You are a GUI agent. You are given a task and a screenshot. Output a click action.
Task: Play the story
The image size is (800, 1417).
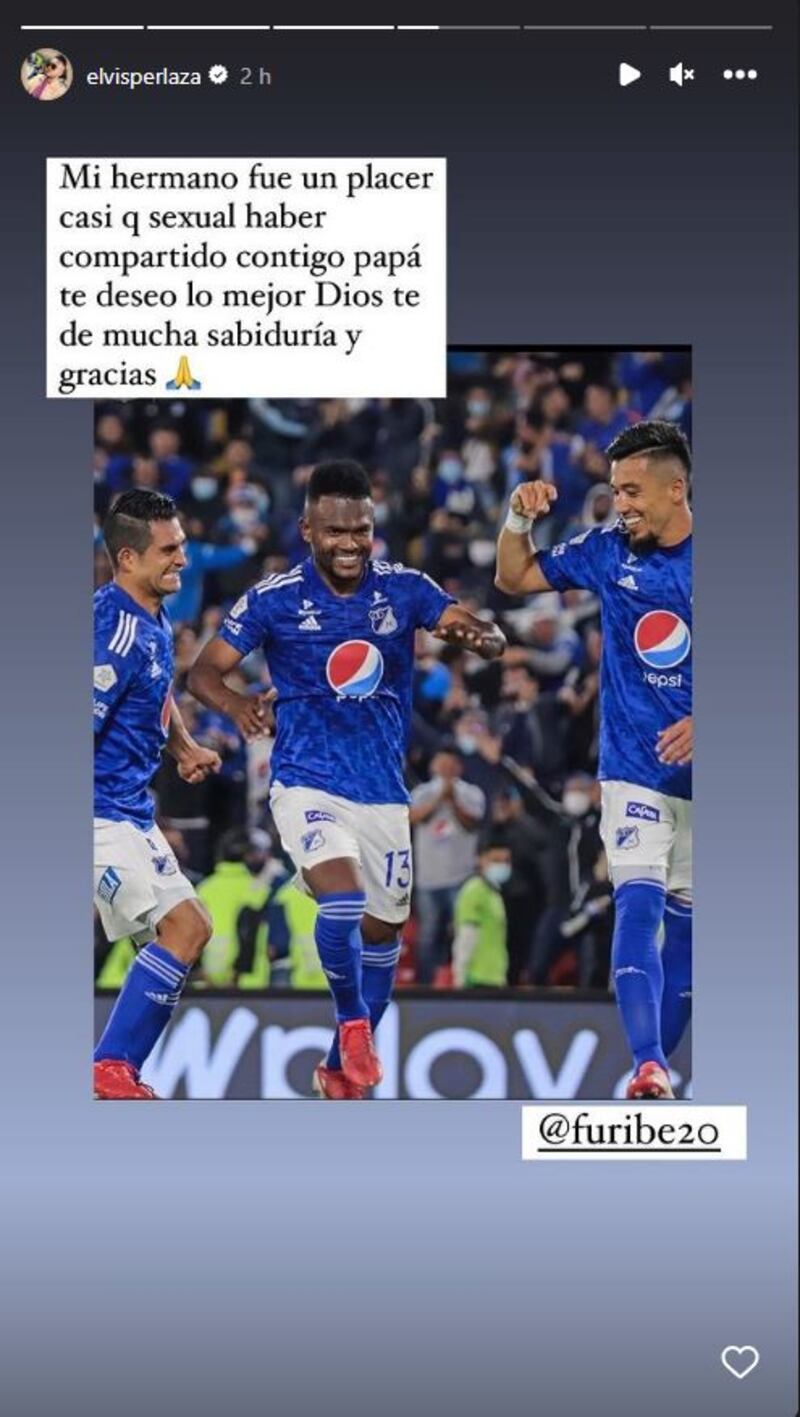[629, 74]
